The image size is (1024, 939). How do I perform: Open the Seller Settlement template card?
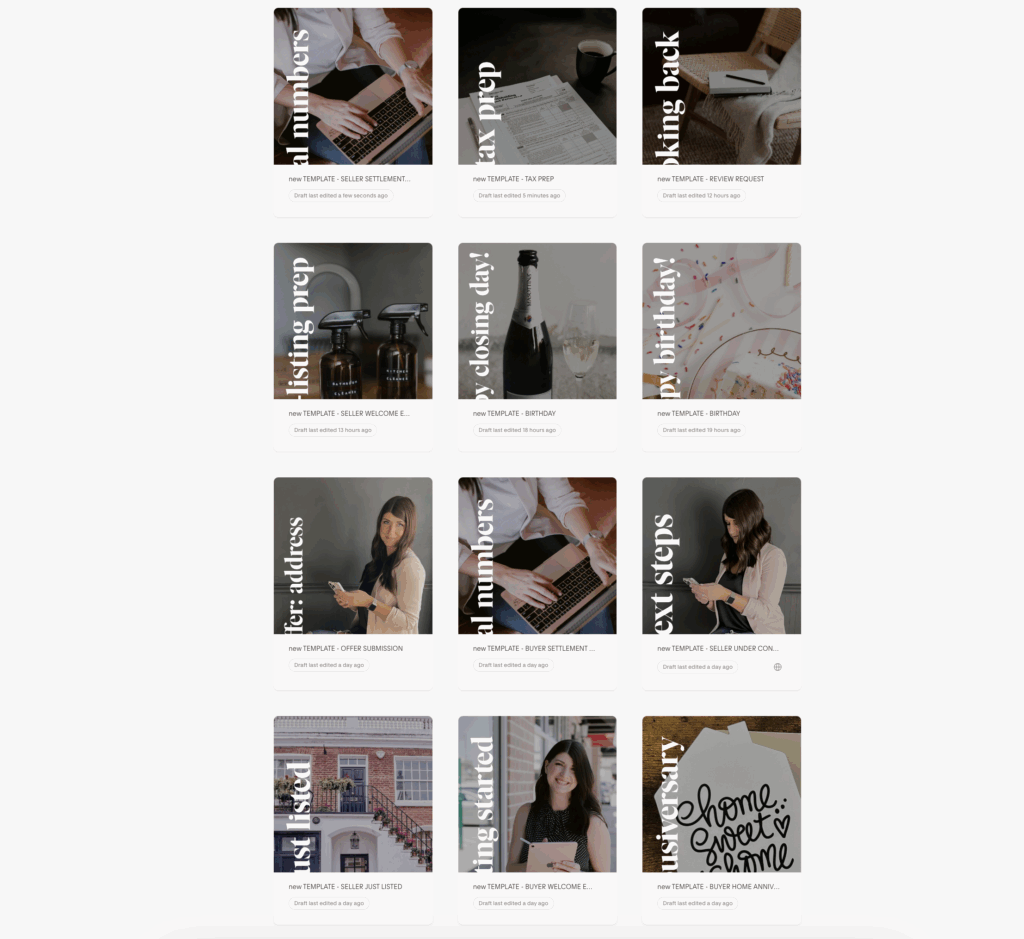(352, 87)
